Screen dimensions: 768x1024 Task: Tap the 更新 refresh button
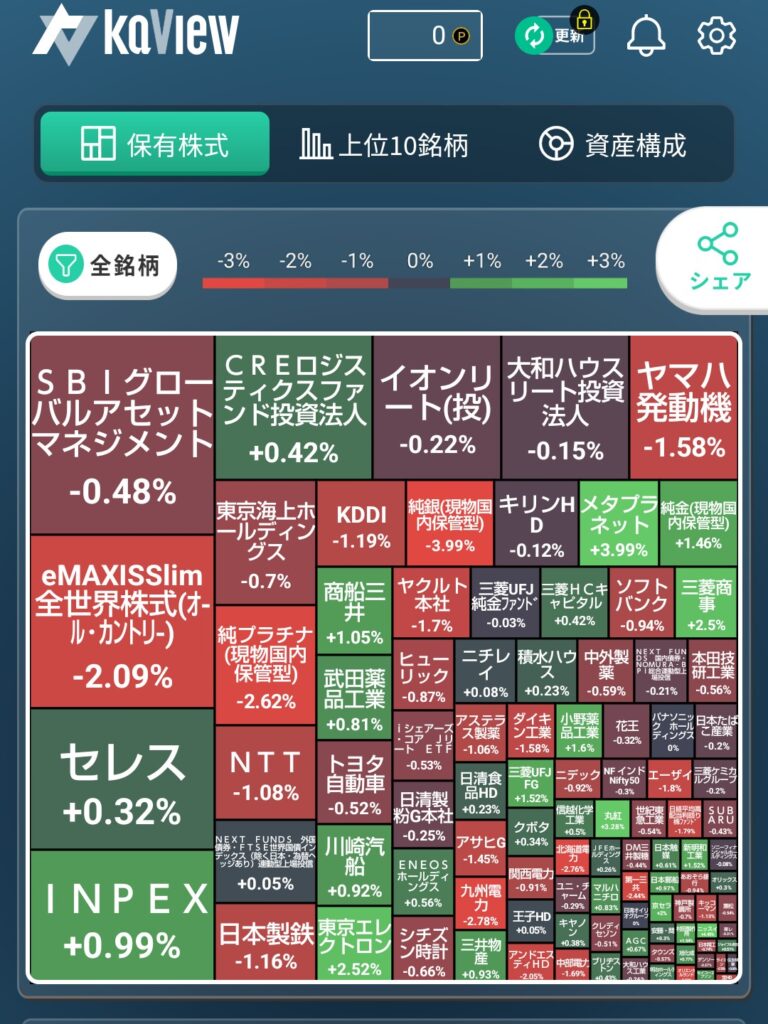click(x=555, y=36)
